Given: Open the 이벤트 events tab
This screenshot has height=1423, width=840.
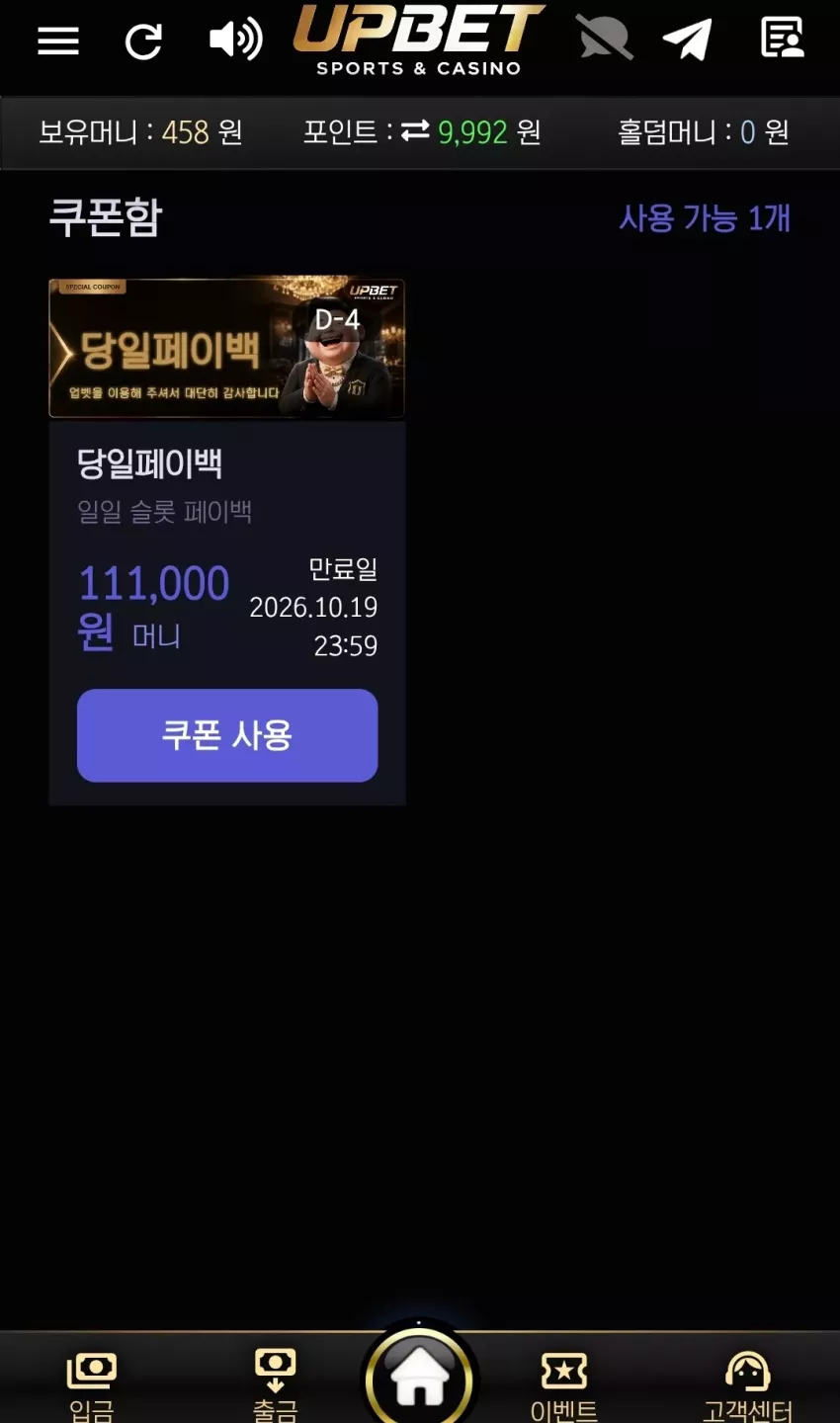Looking at the screenshot, I should click(x=564, y=1385).
